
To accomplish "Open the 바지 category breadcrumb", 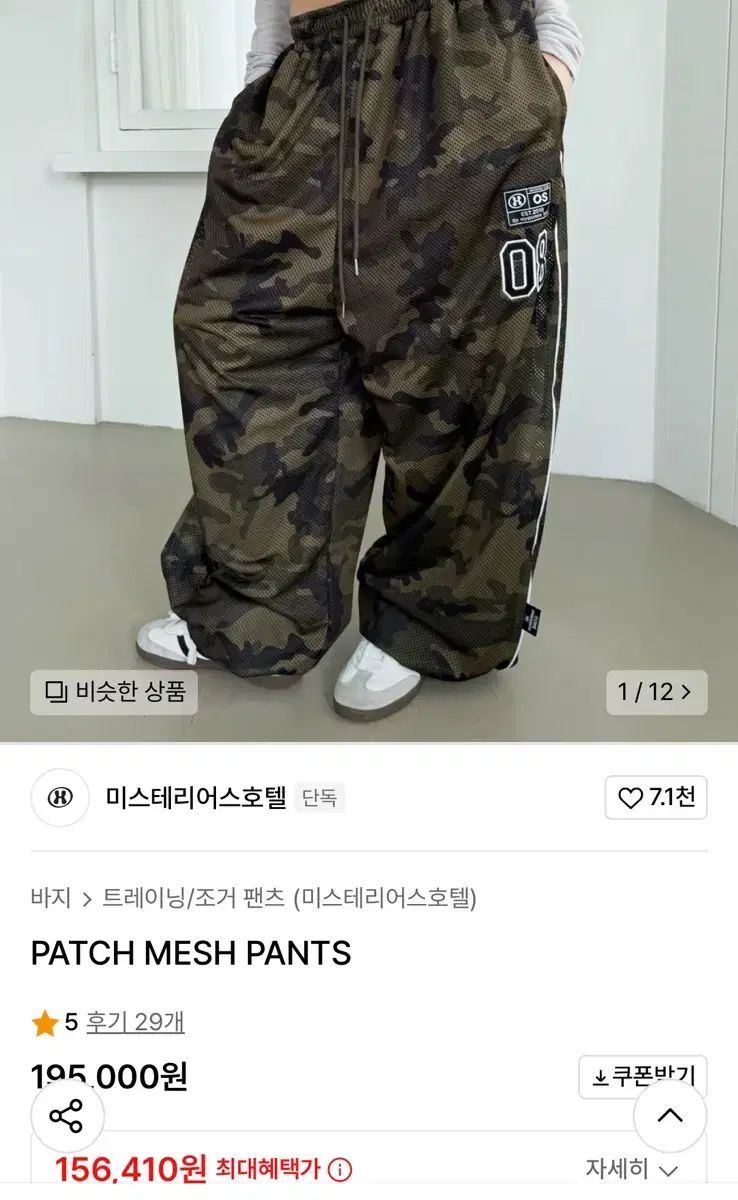I will pos(50,898).
